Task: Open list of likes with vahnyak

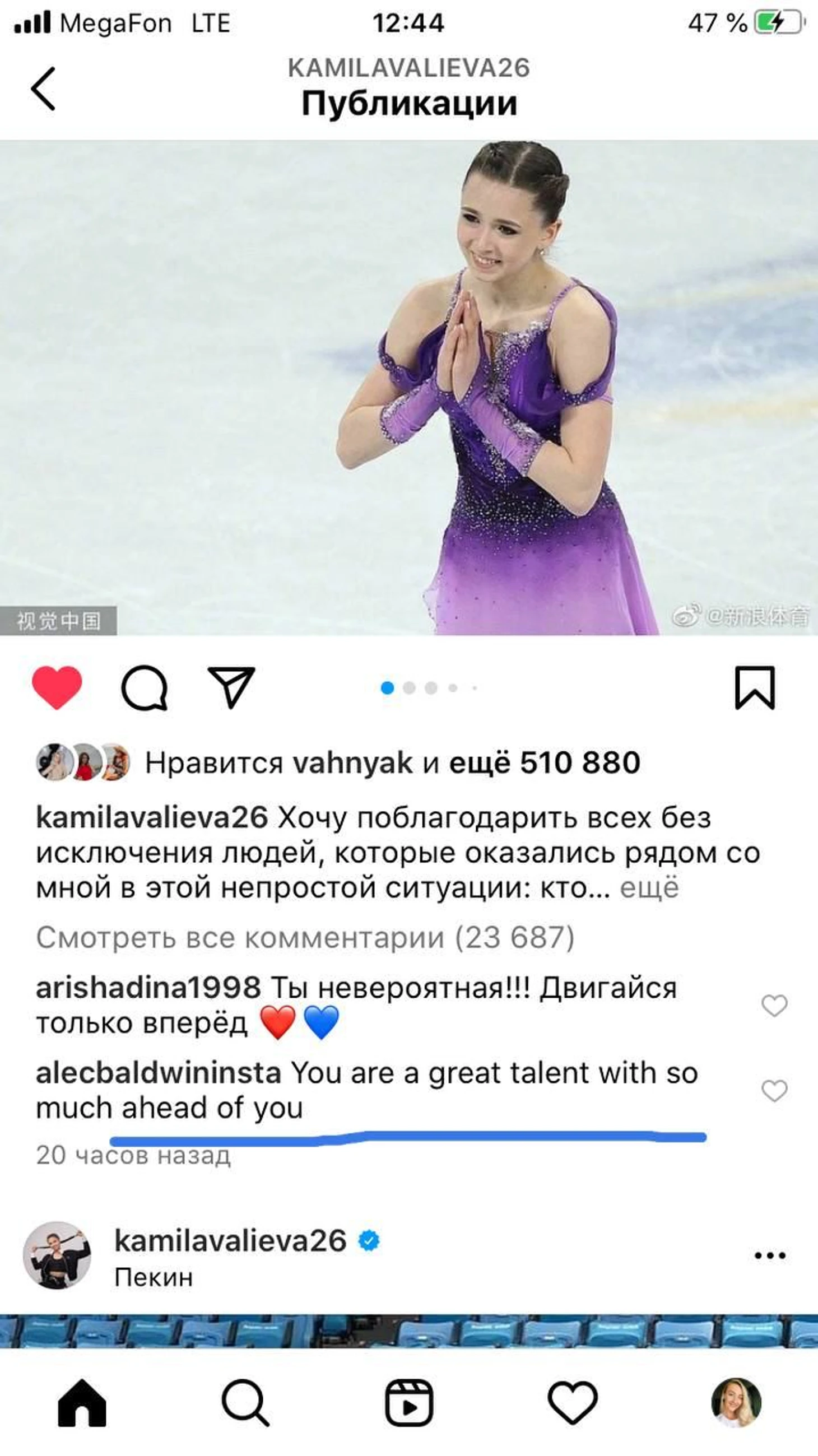Action: pos(352,762)
